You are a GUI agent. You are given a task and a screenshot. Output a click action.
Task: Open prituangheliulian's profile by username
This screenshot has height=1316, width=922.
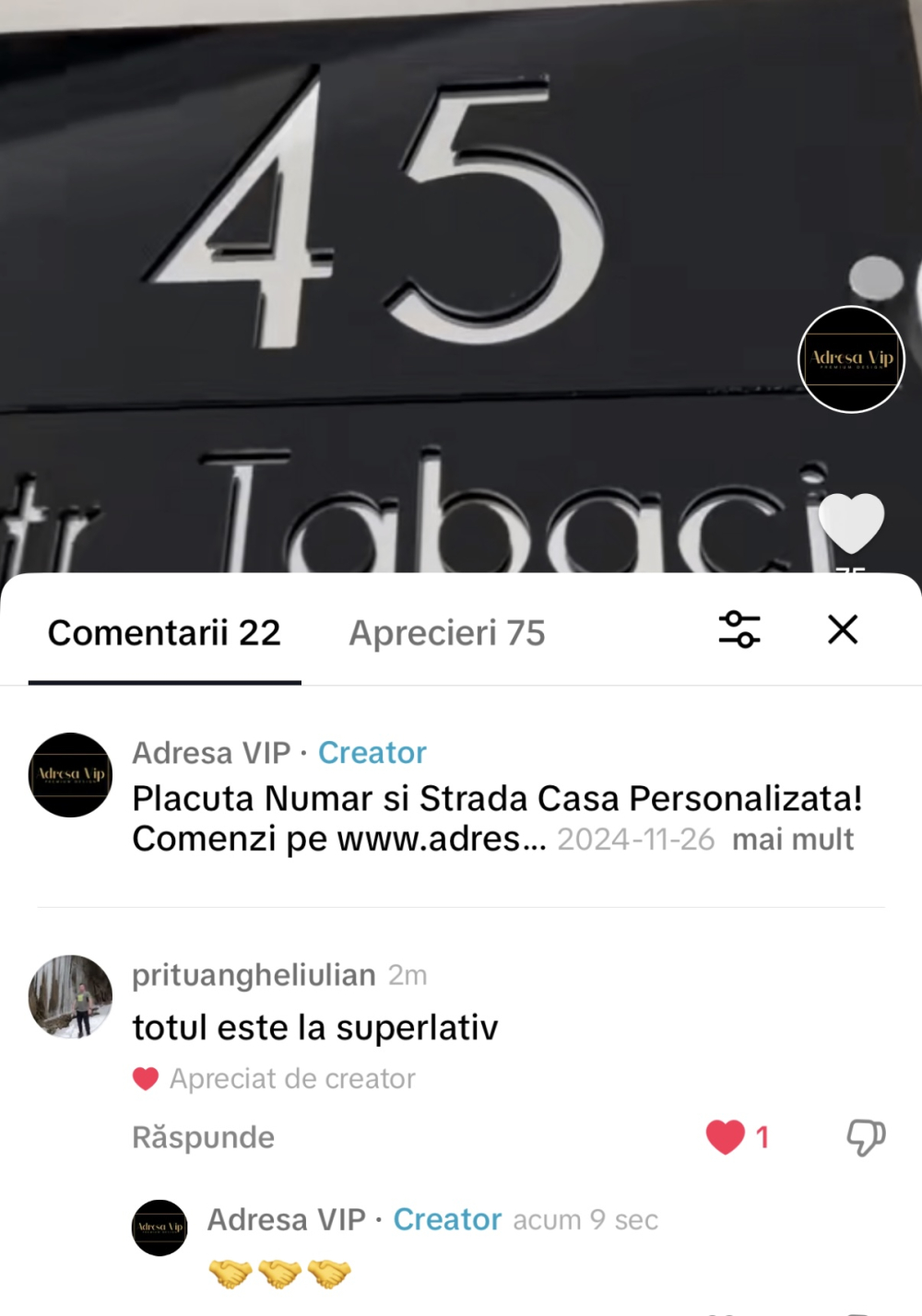[254, 975]
